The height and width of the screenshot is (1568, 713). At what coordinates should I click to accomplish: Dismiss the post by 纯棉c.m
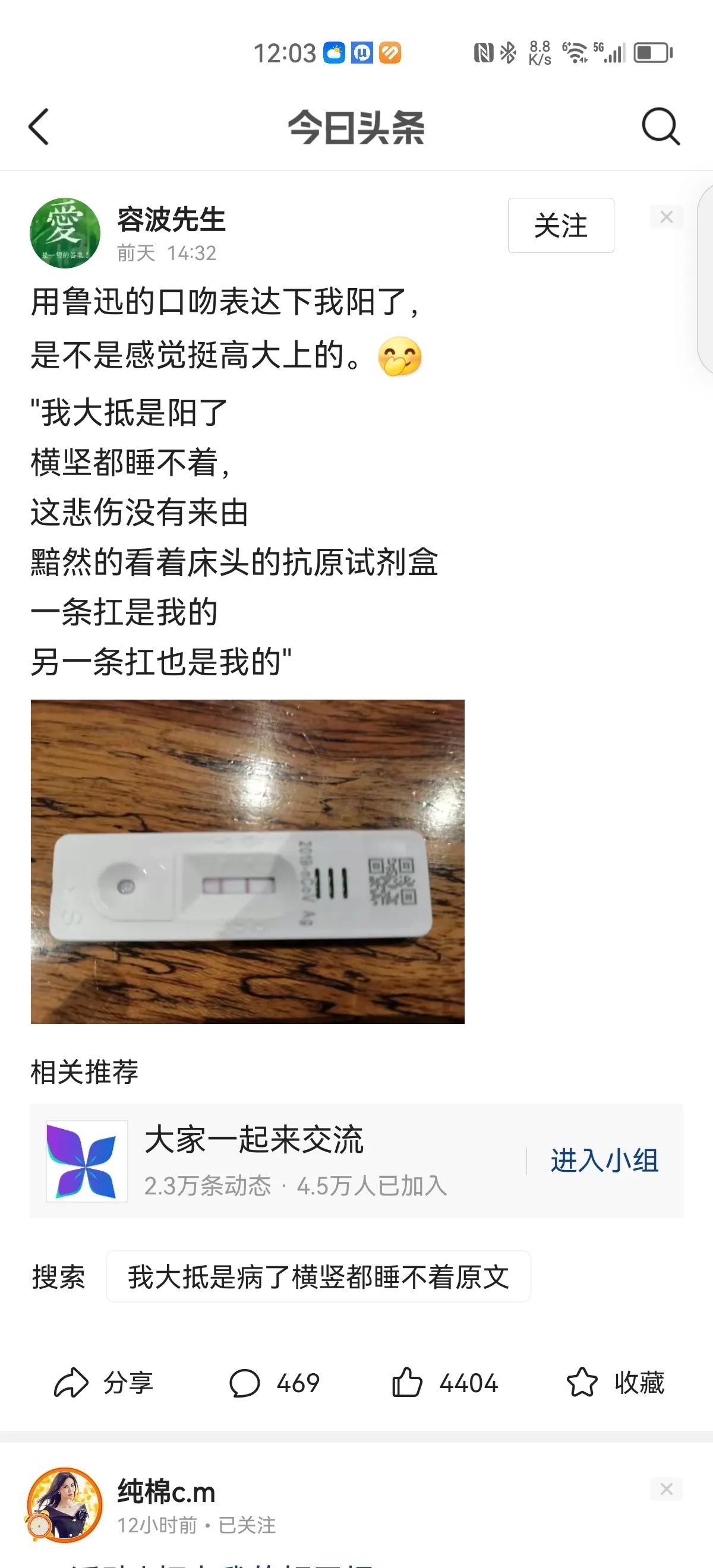[666, 1489]
